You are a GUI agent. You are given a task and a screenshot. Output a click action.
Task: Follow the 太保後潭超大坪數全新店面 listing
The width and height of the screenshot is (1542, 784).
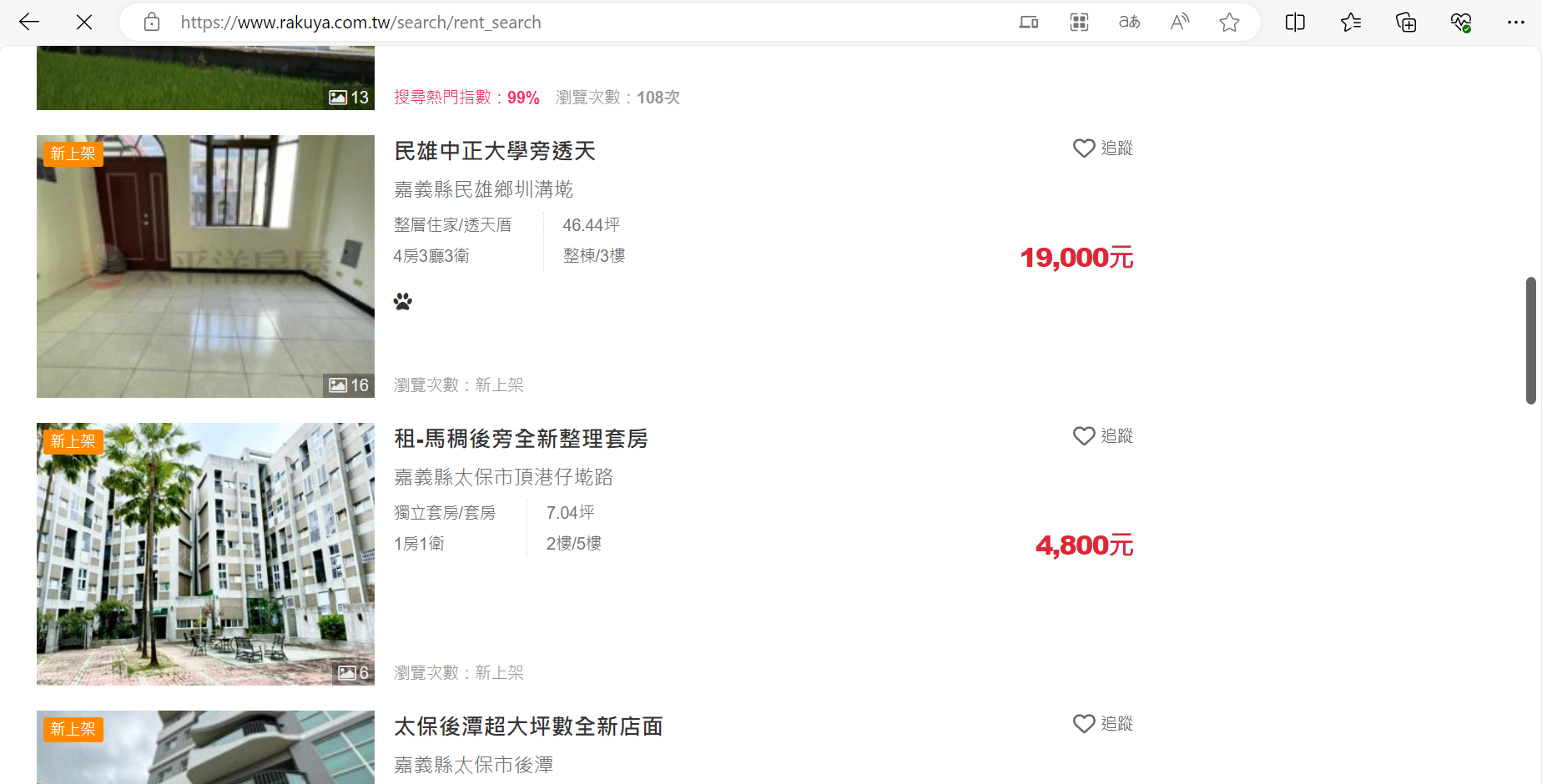[x=1102, y=724]
